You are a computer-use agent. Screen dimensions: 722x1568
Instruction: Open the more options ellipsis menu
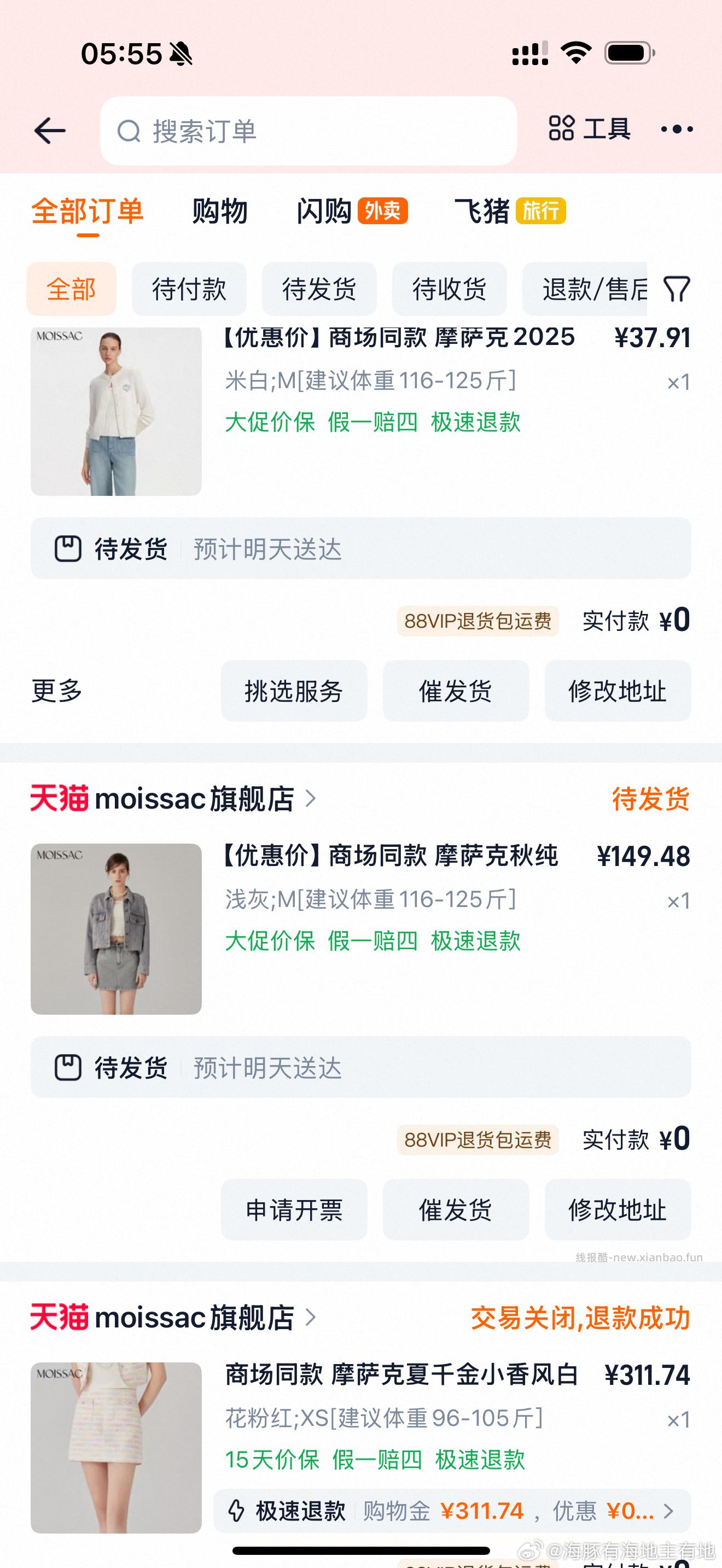click(x=678, y=129)
